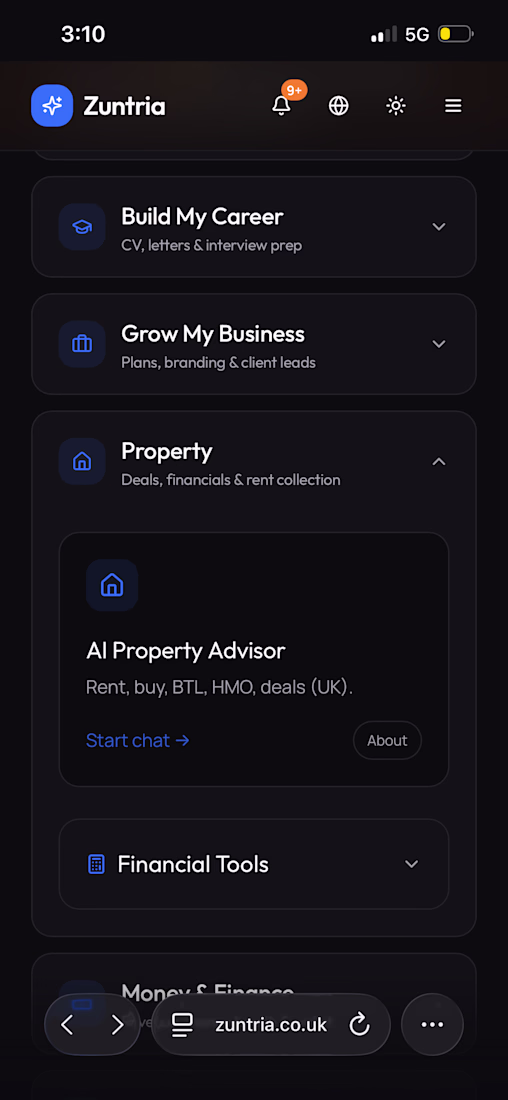Expand the Build My Career section

tap(254, 227)
